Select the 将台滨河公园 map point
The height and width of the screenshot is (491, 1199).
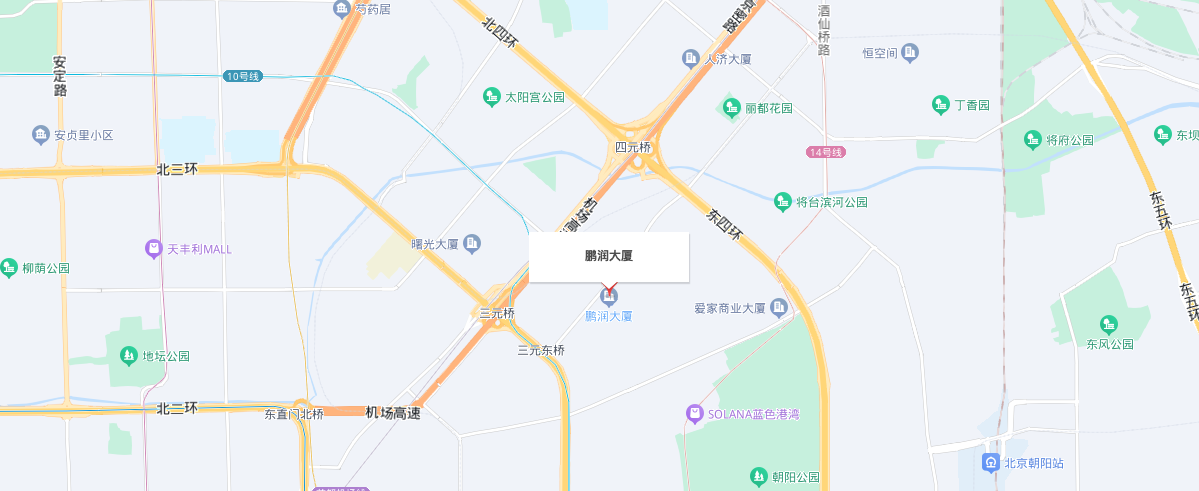(783, 202)
